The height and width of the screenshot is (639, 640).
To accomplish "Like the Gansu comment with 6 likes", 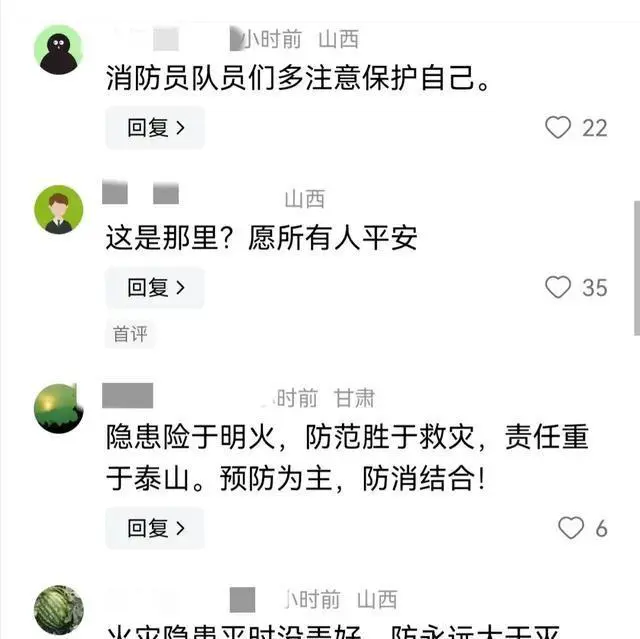I will pos(570,528).
